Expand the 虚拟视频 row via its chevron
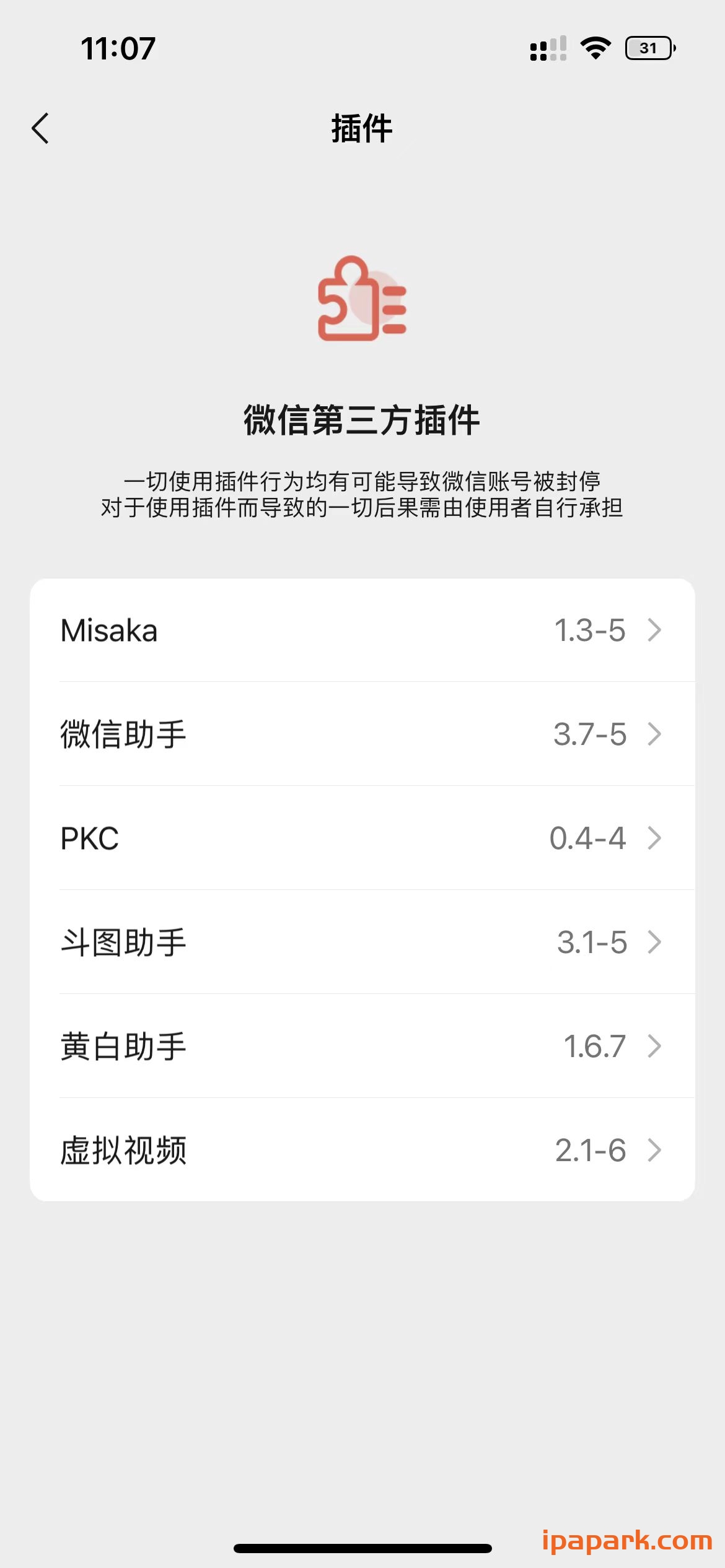This screenshot has height=1568, width=725. click(654, 1151)
